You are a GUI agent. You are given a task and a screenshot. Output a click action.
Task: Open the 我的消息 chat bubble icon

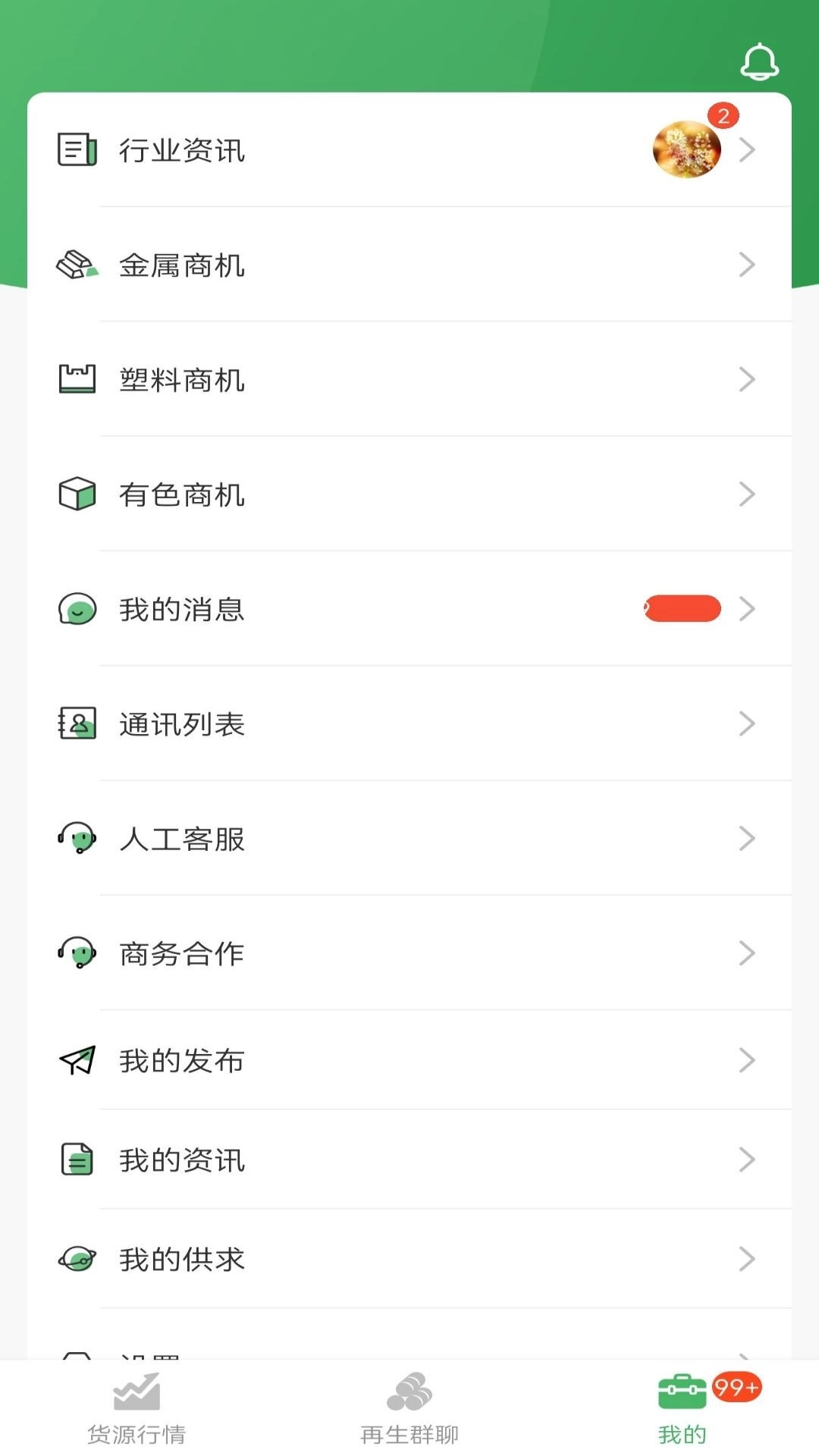tap(77, 609)
